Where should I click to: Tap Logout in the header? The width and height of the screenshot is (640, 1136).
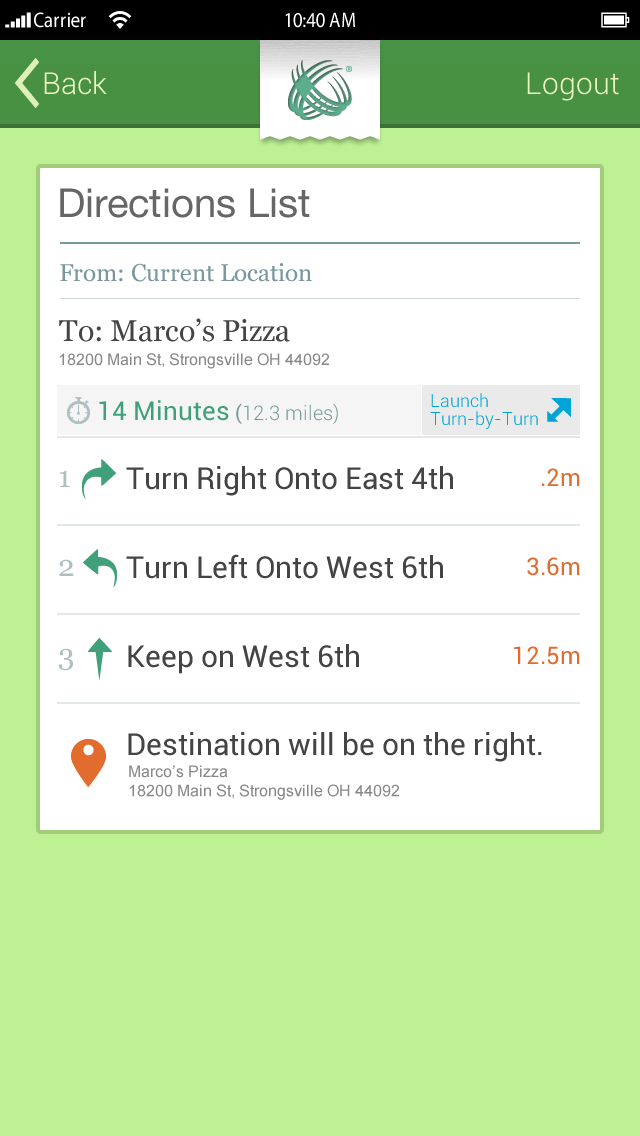(x=572, y=84)
